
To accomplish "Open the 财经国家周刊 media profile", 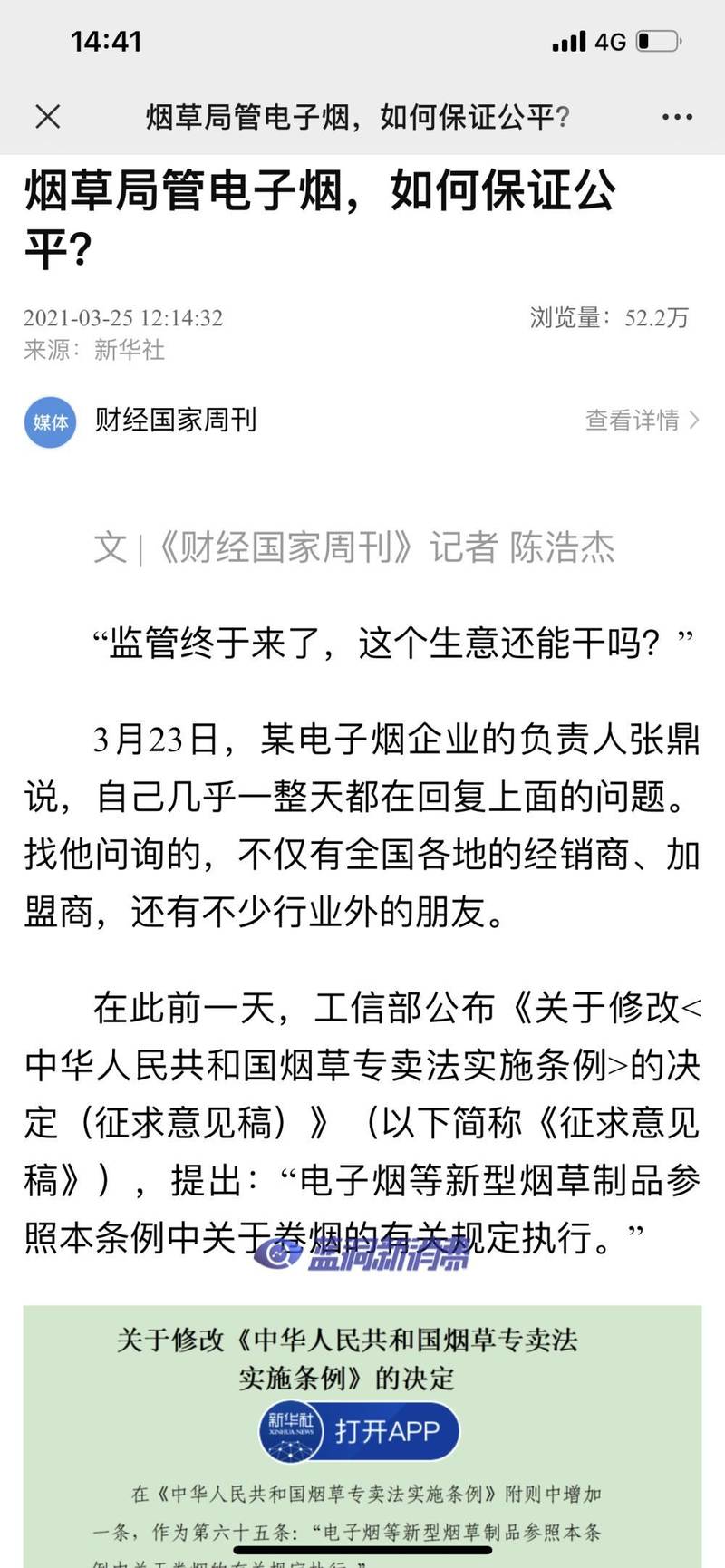I will (175, 420).
